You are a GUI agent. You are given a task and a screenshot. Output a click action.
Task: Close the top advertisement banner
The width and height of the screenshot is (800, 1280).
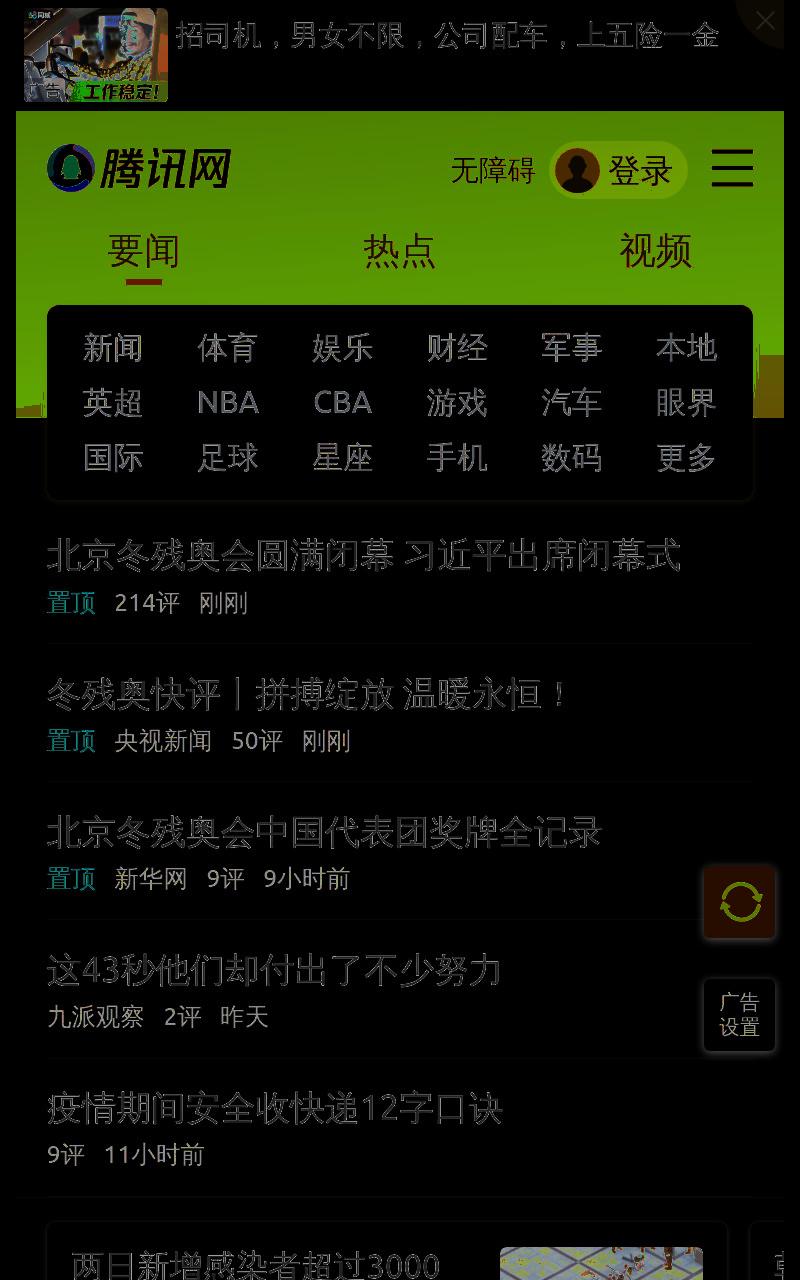[x=765, y=20]
